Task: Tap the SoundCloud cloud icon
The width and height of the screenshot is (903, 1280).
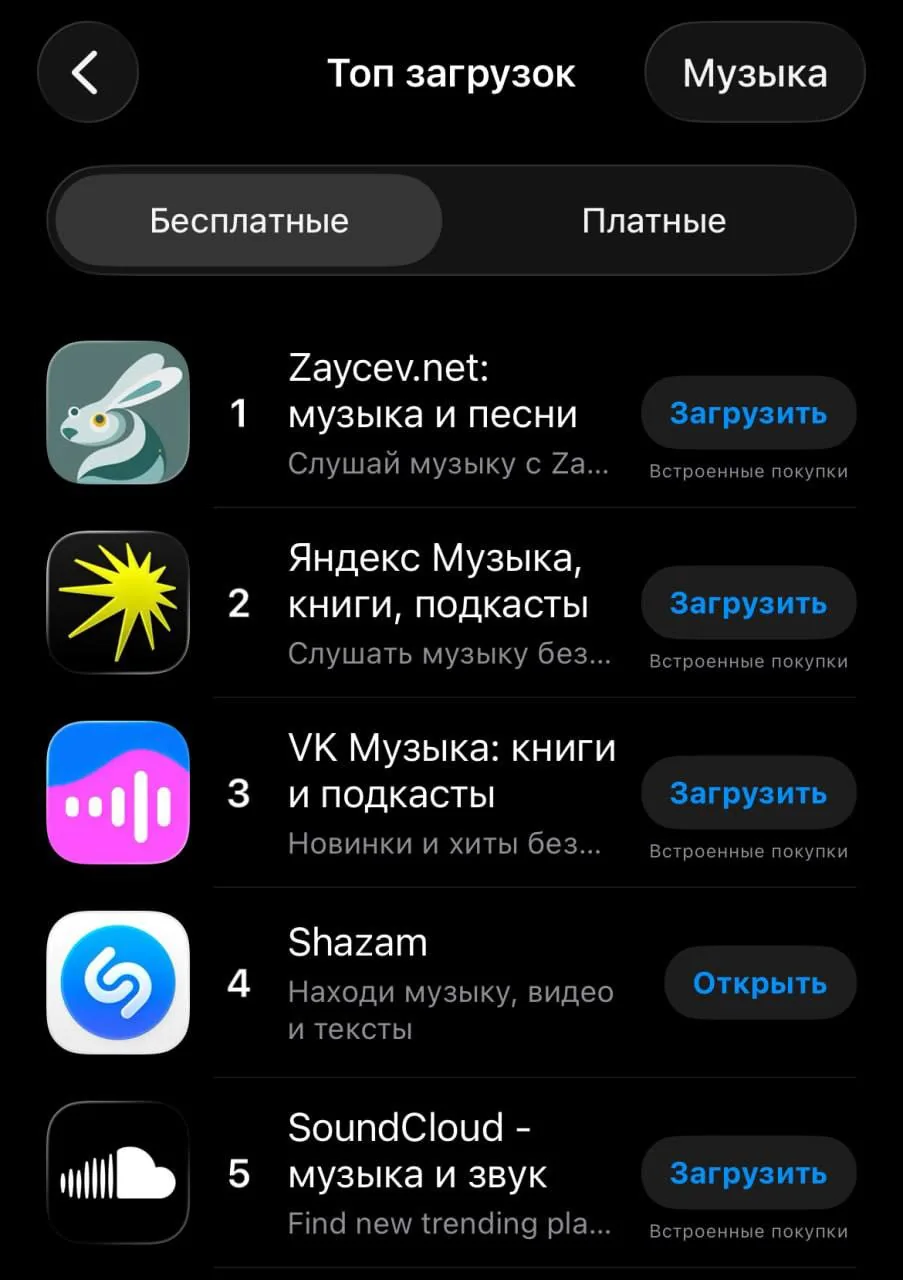Action: [118, 1172]
